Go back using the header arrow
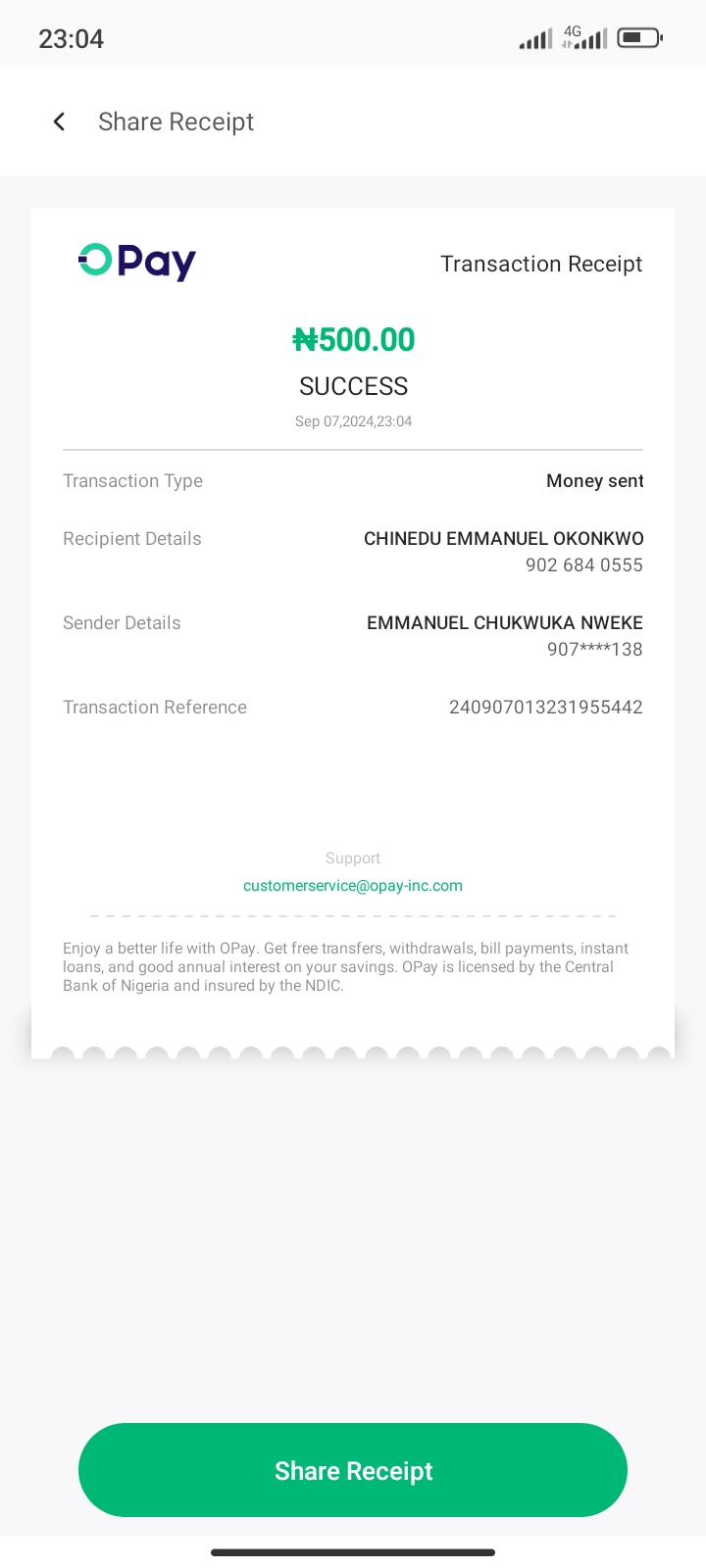 coord(59,122)
